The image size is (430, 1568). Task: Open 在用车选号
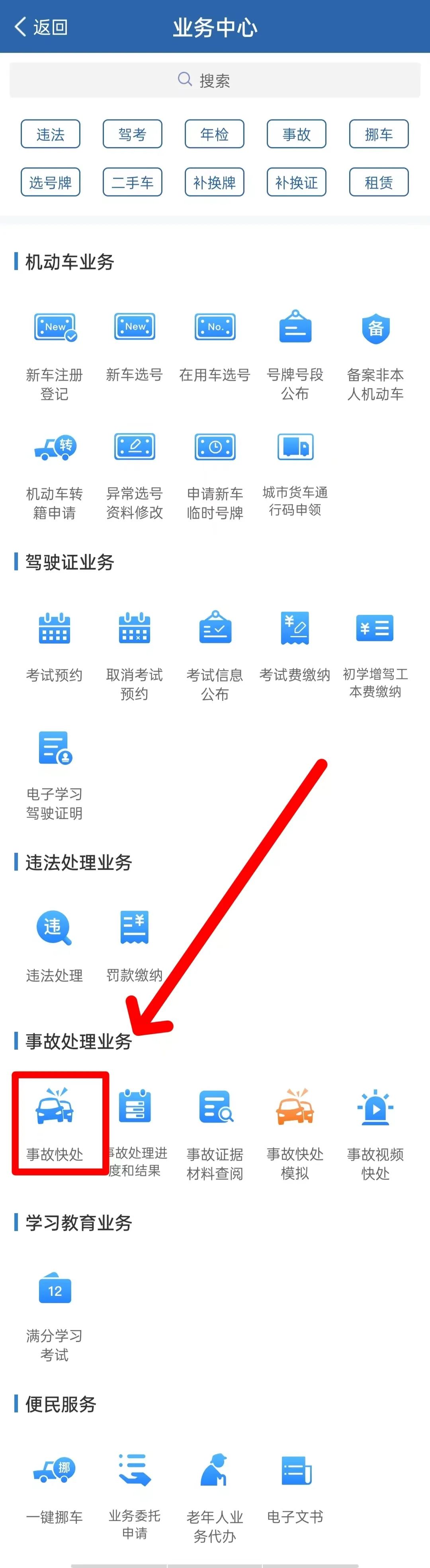214,347
